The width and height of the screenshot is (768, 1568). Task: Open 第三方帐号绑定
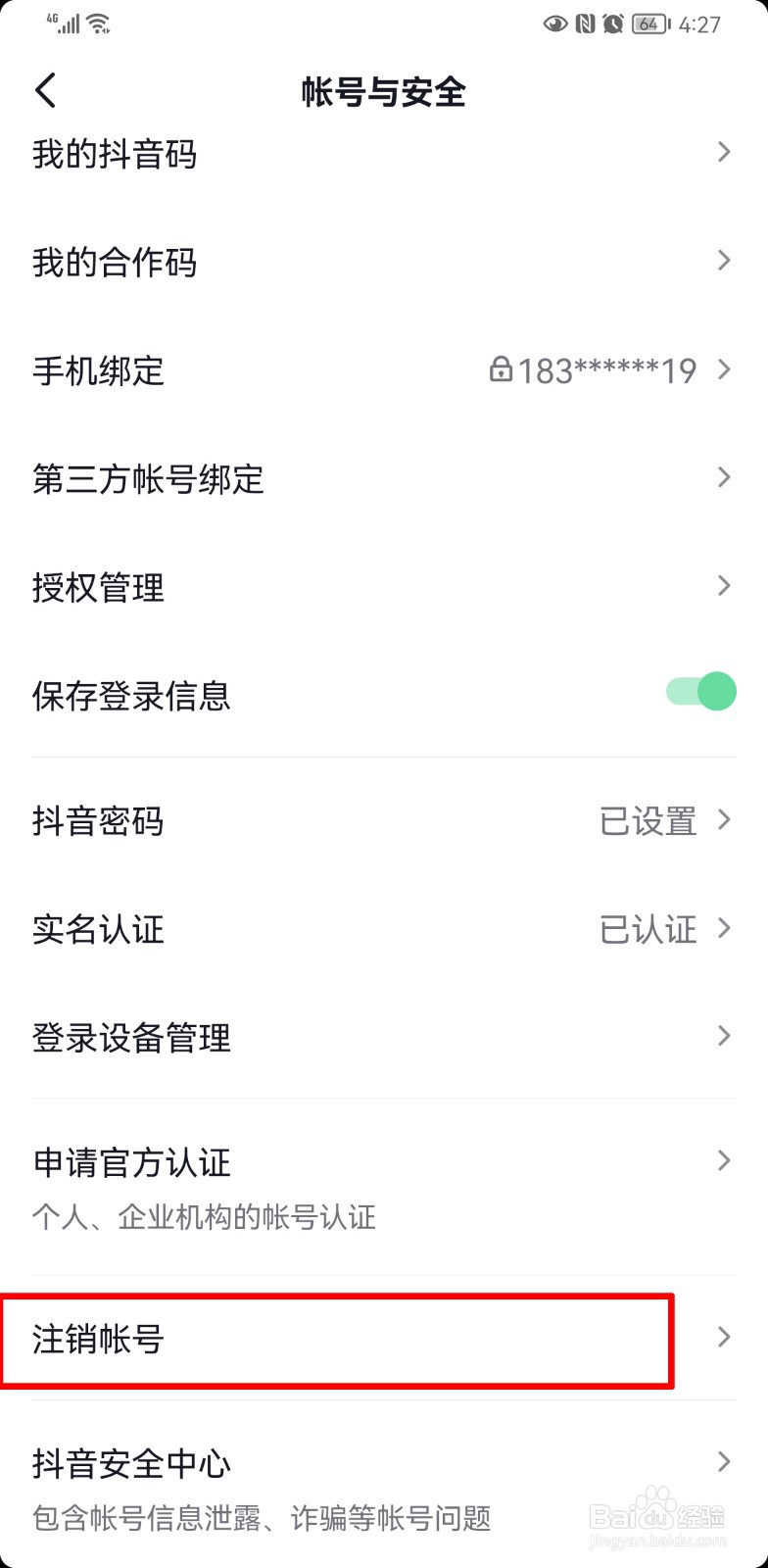point(384,478)
